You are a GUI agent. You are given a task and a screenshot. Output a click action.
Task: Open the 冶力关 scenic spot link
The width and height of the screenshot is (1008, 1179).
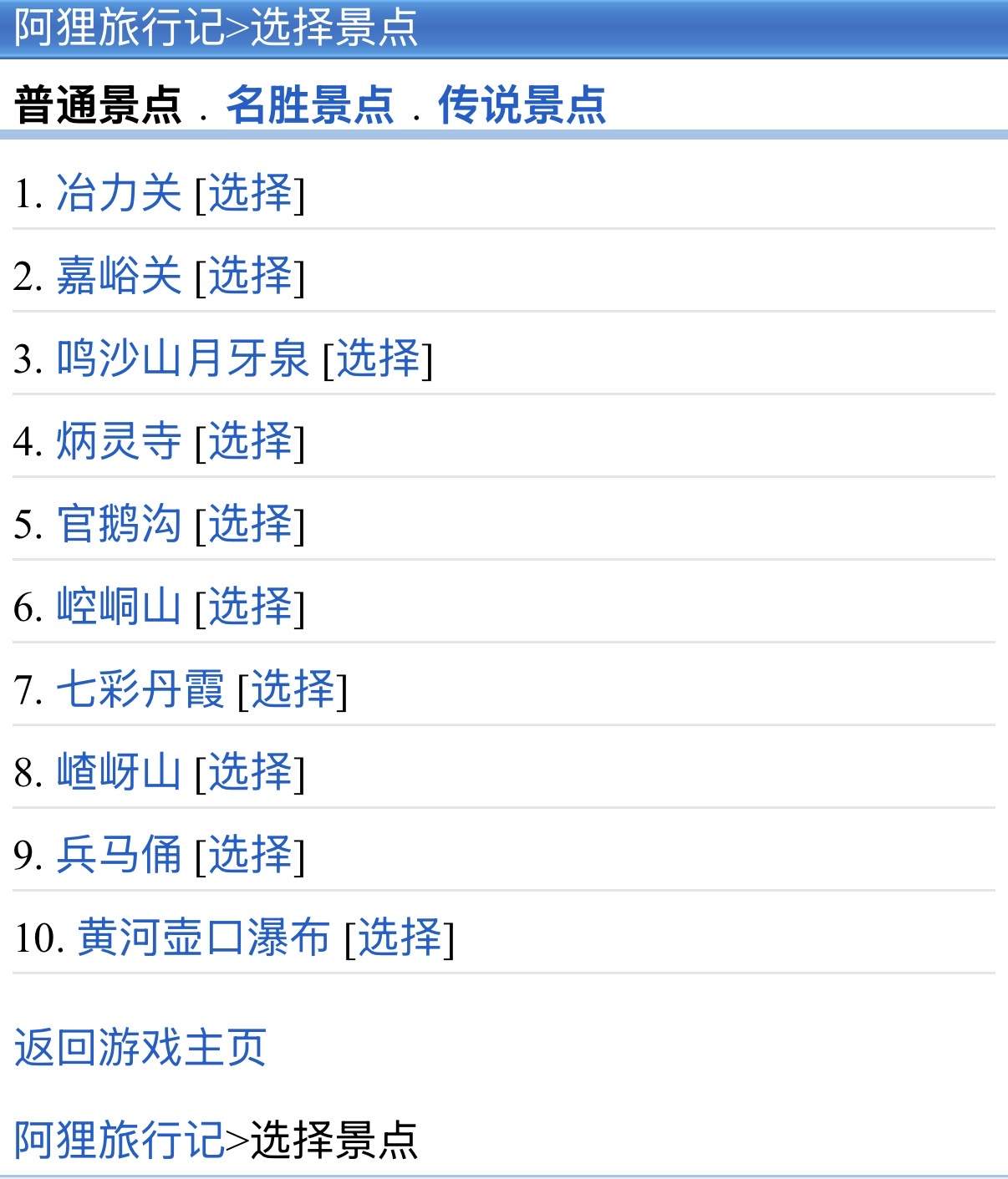[118, 193]
